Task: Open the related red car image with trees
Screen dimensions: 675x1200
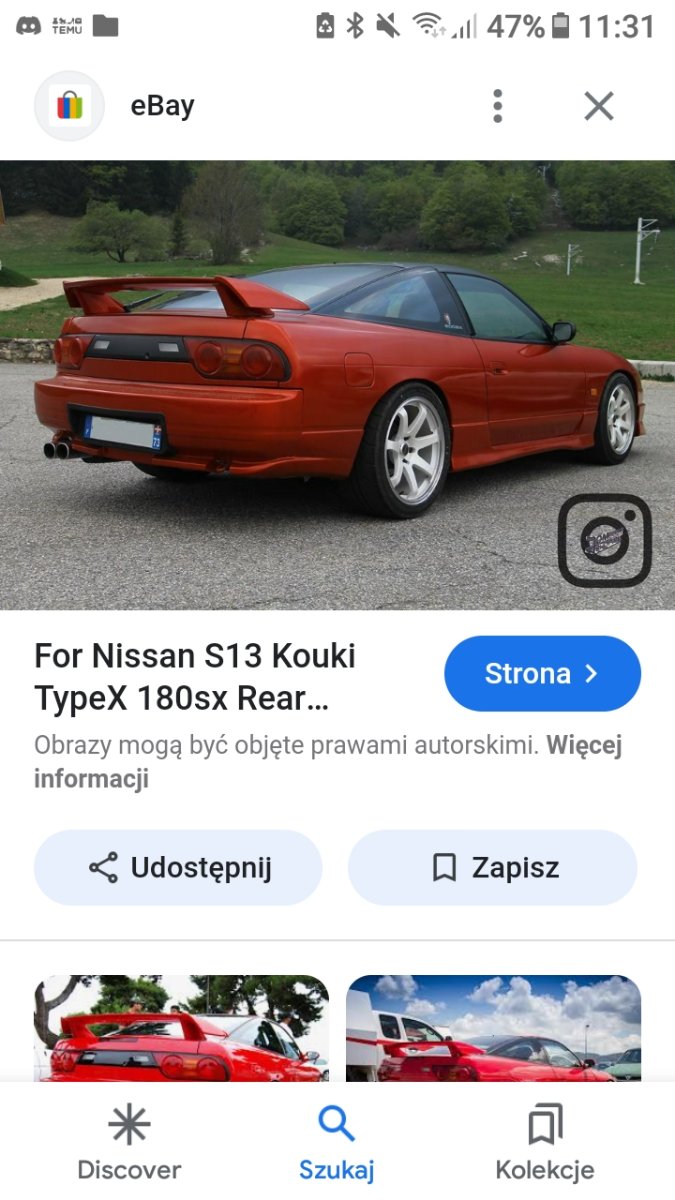Action: click(181, 1028)
